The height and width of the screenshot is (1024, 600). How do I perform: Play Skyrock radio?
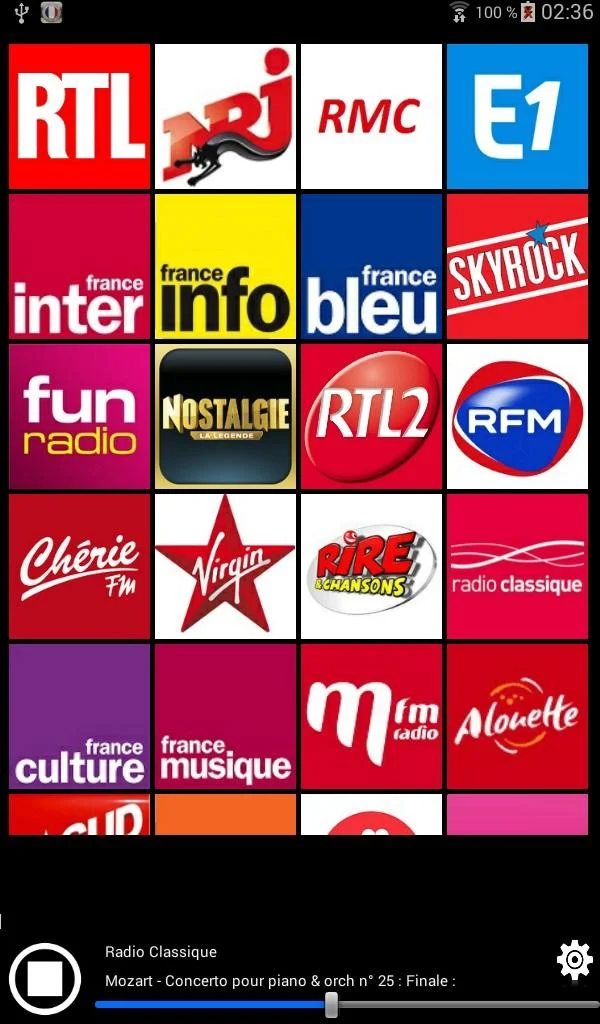[x=517, y=266]
